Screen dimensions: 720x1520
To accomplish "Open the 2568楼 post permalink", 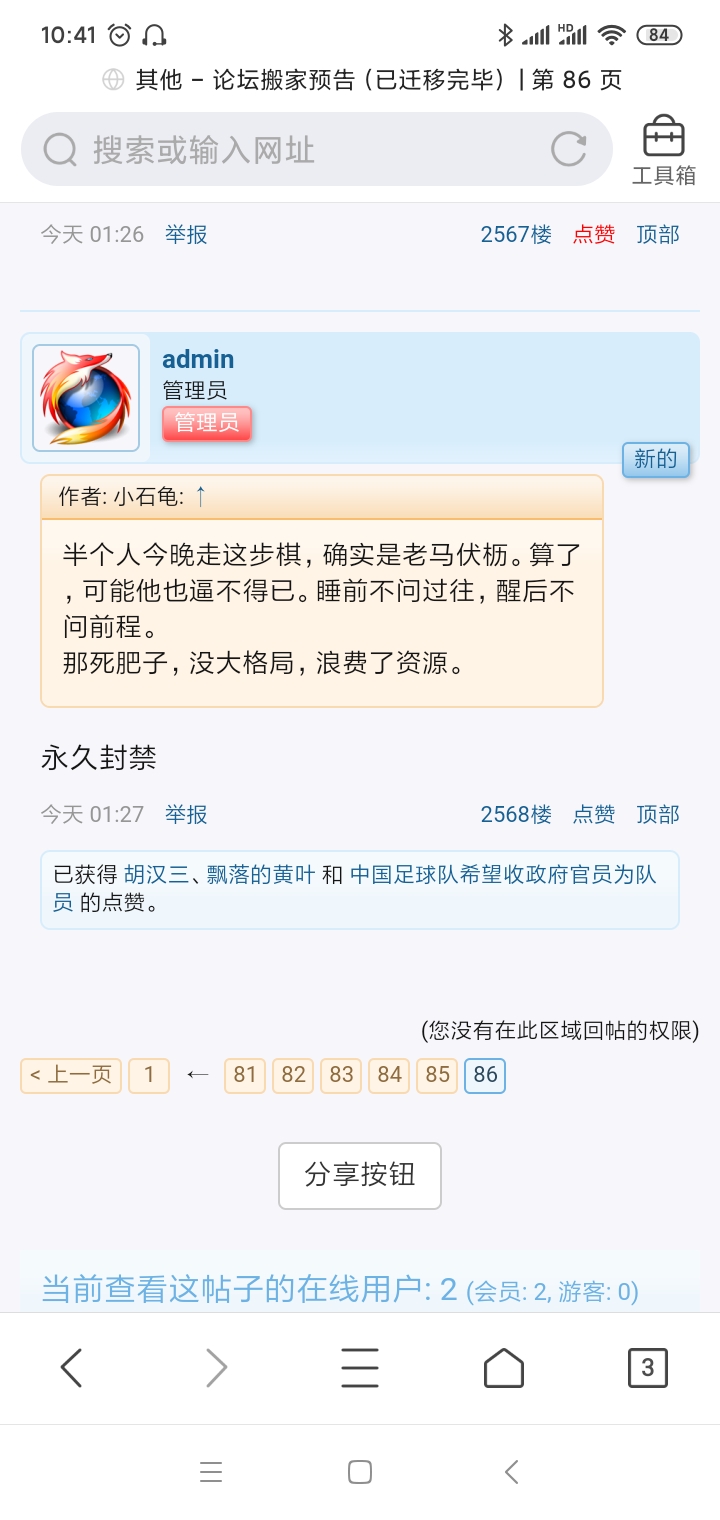I will (x=516, y=815).
